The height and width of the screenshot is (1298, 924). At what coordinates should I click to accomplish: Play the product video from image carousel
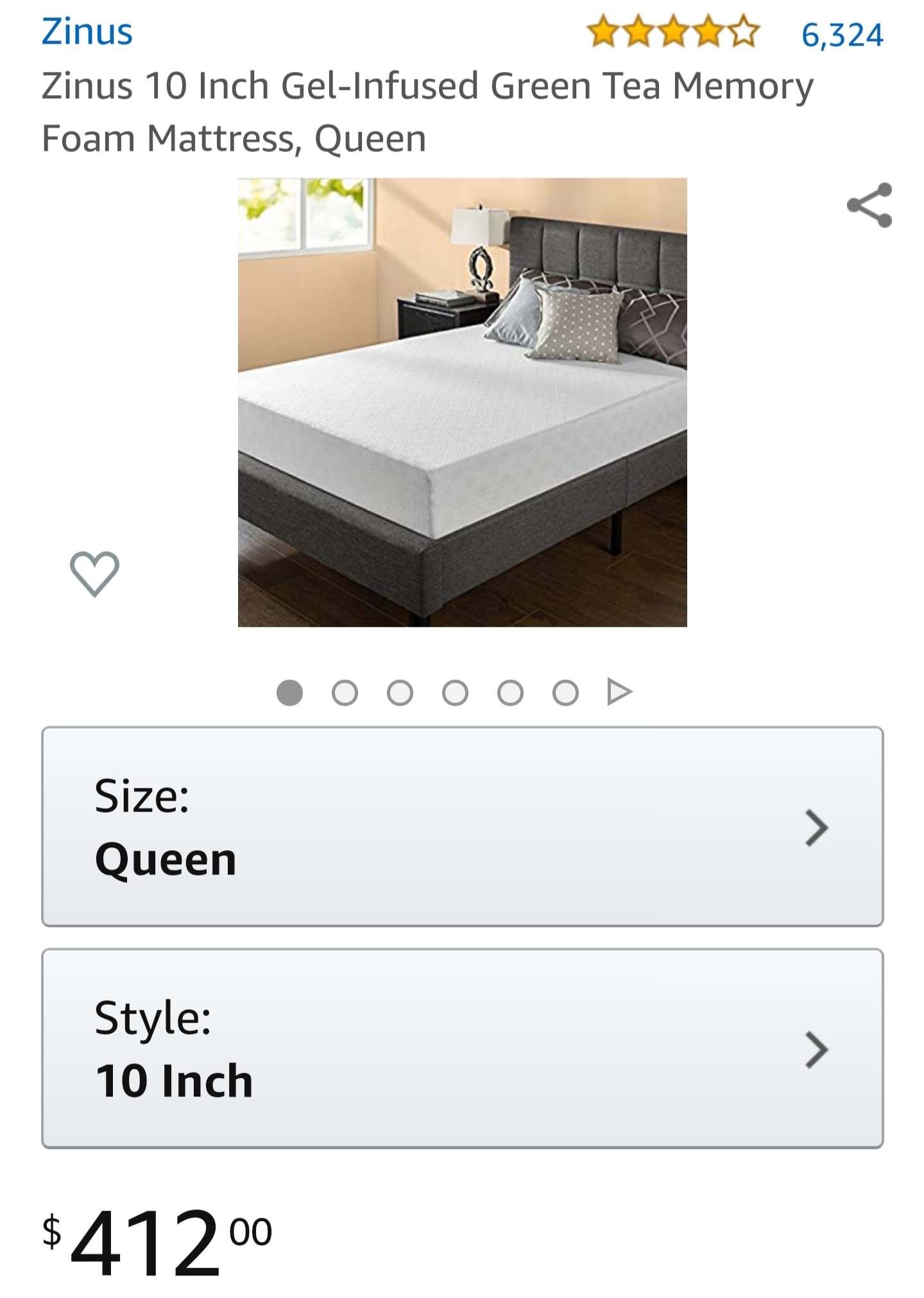pyautogui.click(x=619, y=692)
